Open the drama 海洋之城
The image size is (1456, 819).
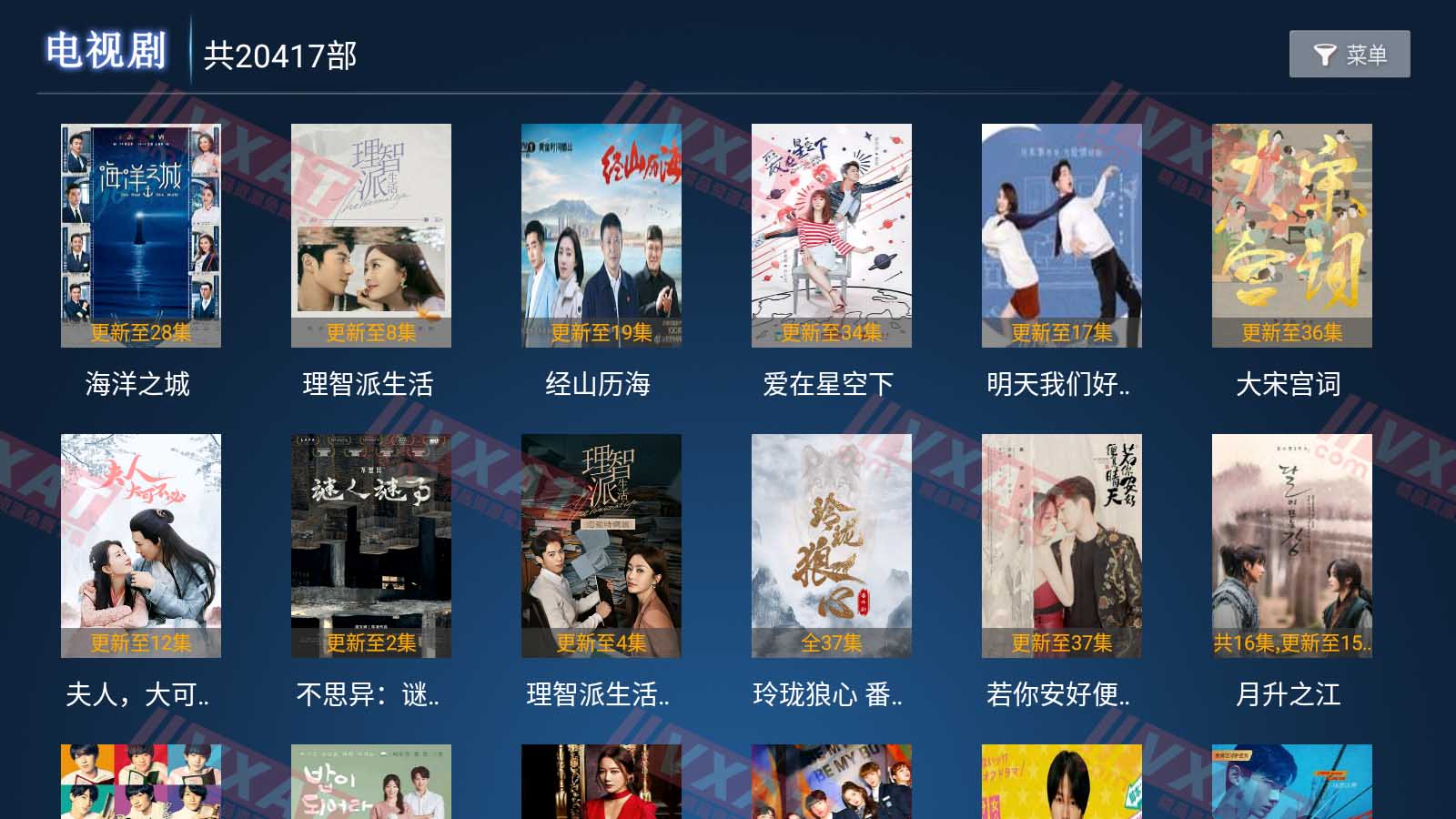click(140, 236)
